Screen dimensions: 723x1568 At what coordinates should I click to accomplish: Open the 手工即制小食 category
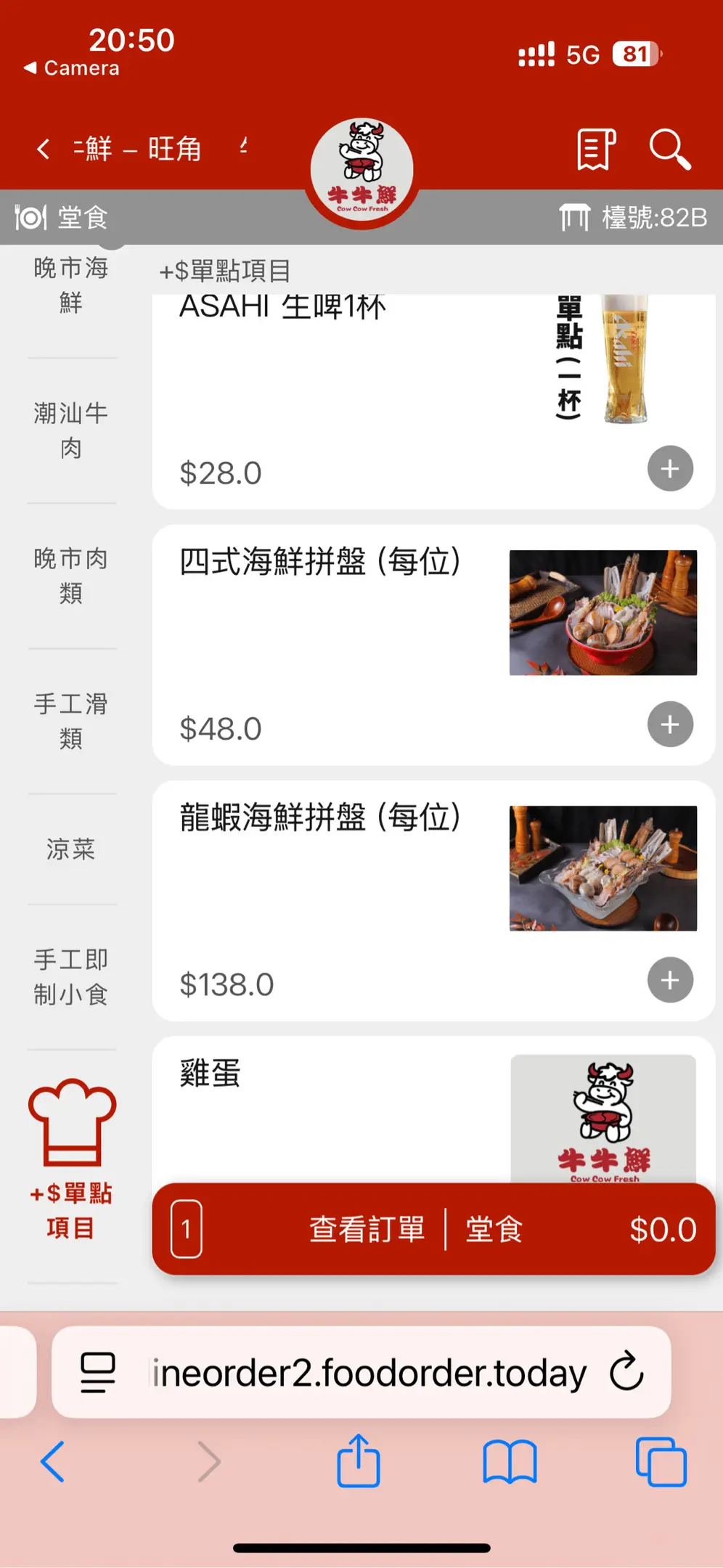click(x=71, y=976)
